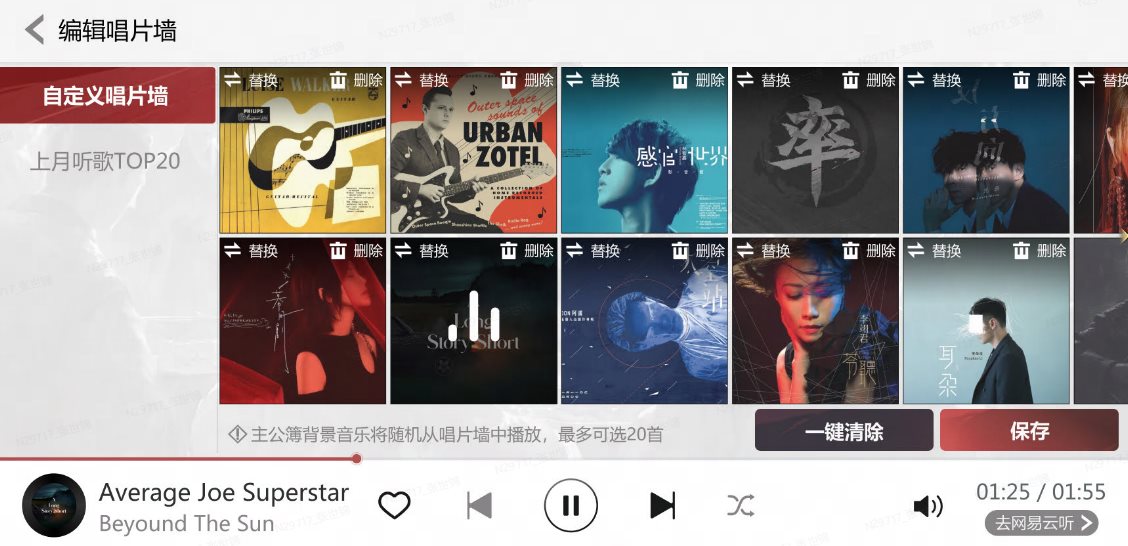Replace the Long Story Short album
The height and width of the screenshot is (546, 1128).
coord(420,251)
